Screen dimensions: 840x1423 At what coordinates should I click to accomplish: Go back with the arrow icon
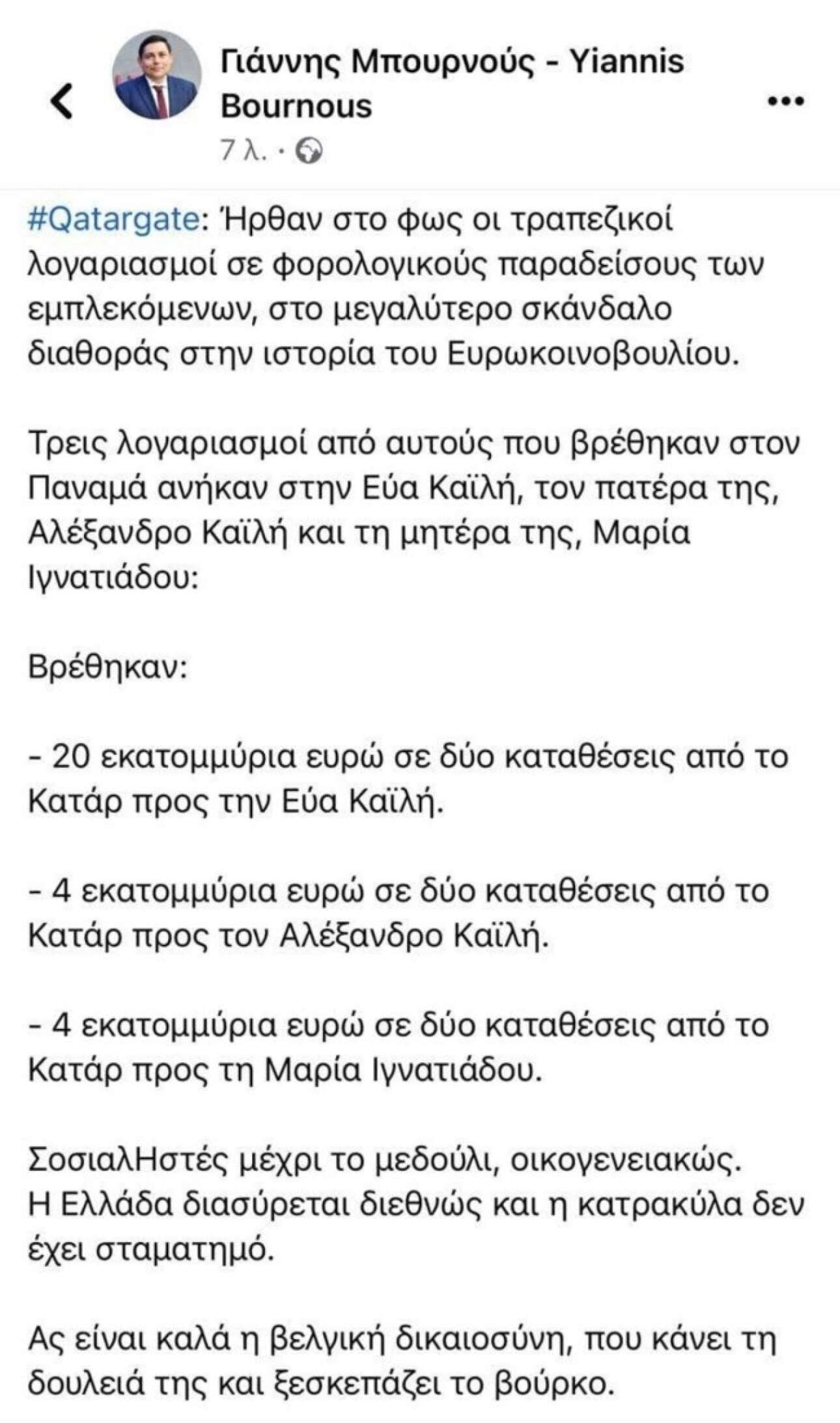click(x=62, y=101)
